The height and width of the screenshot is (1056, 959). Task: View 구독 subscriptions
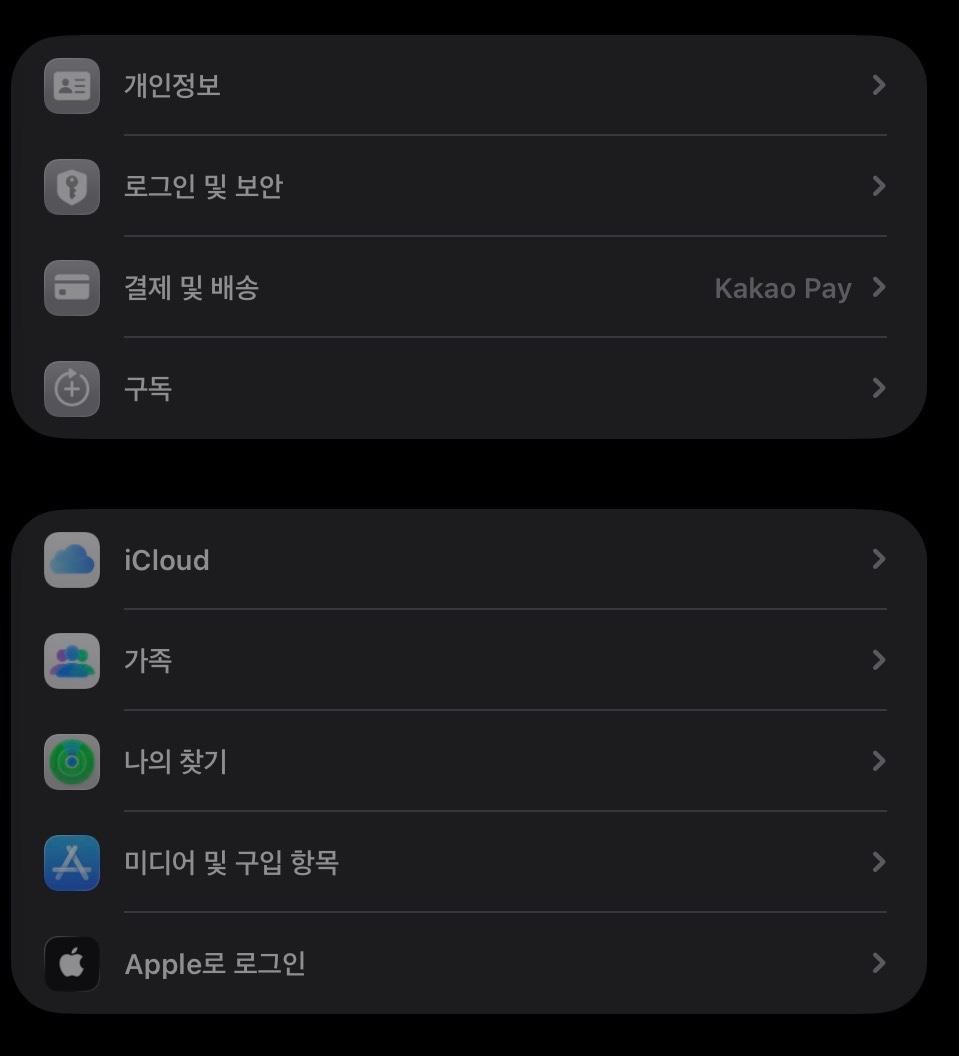tap(468, 388)
